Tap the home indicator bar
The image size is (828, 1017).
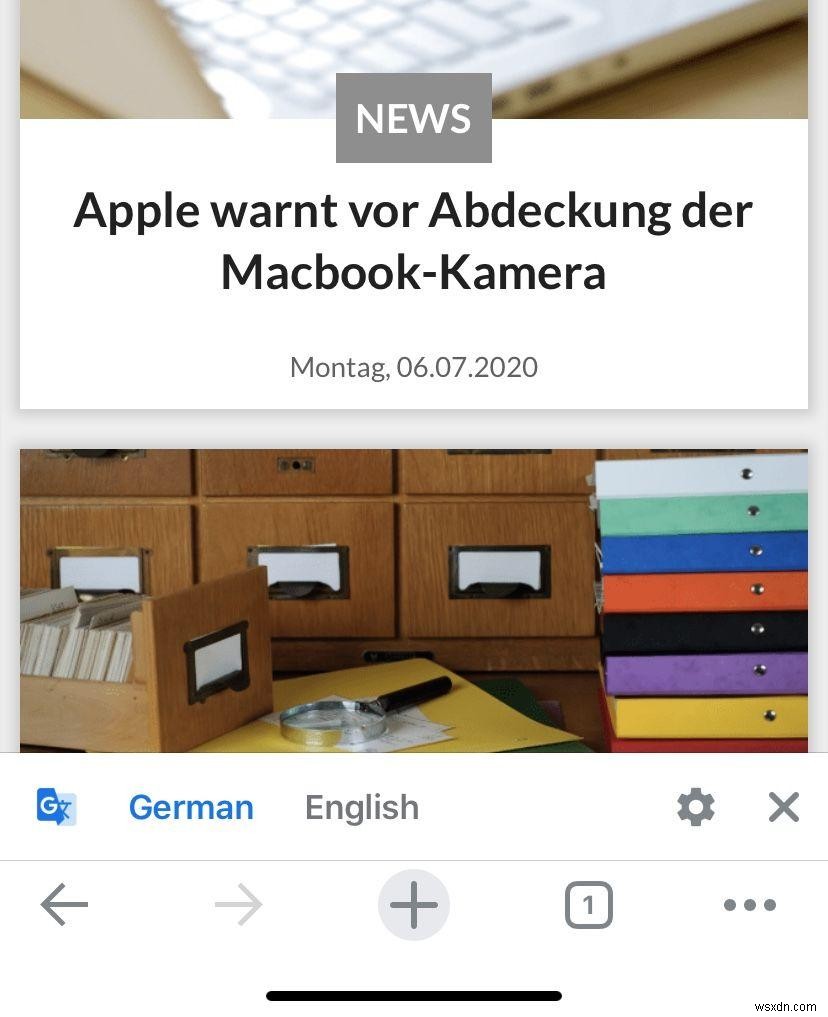pyautogui.click(x=413, y=995)
